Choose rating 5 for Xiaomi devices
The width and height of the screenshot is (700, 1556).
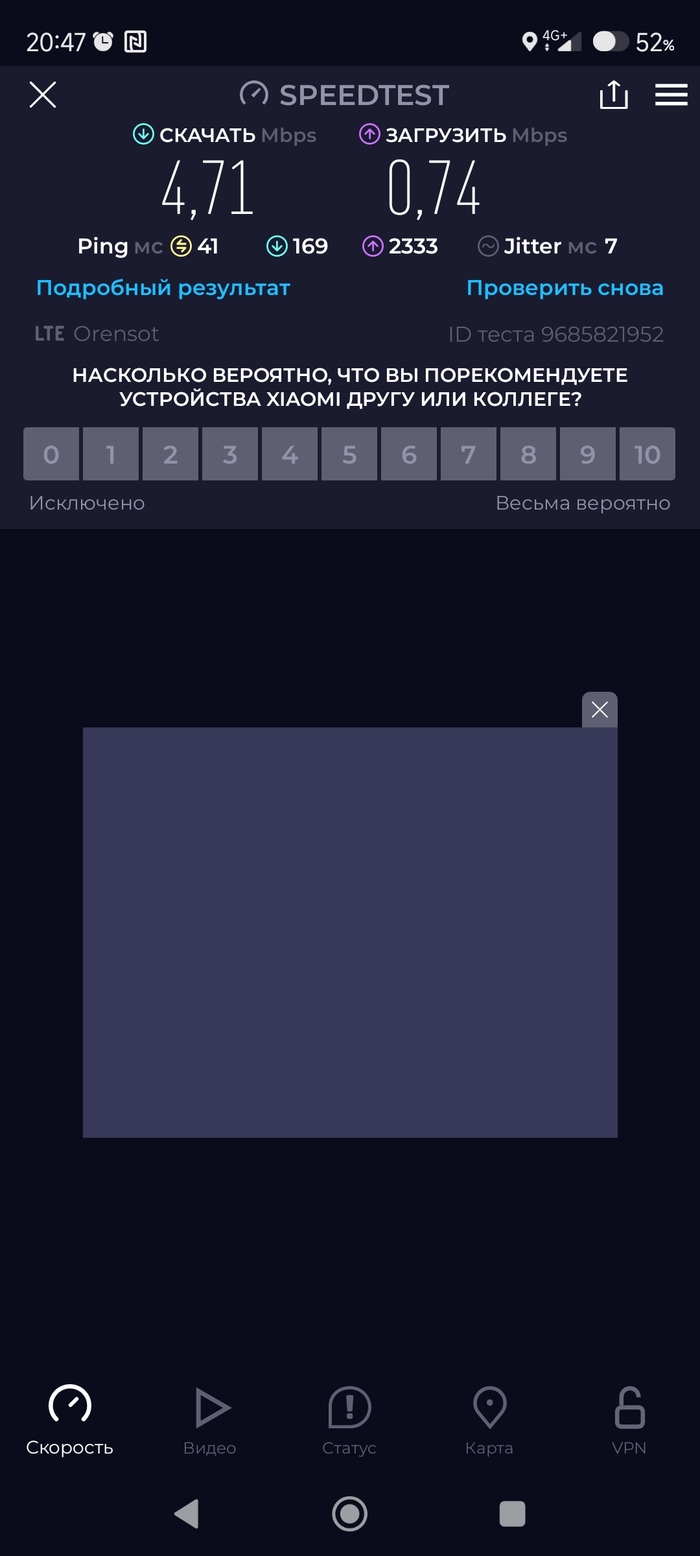pos(349,454)
